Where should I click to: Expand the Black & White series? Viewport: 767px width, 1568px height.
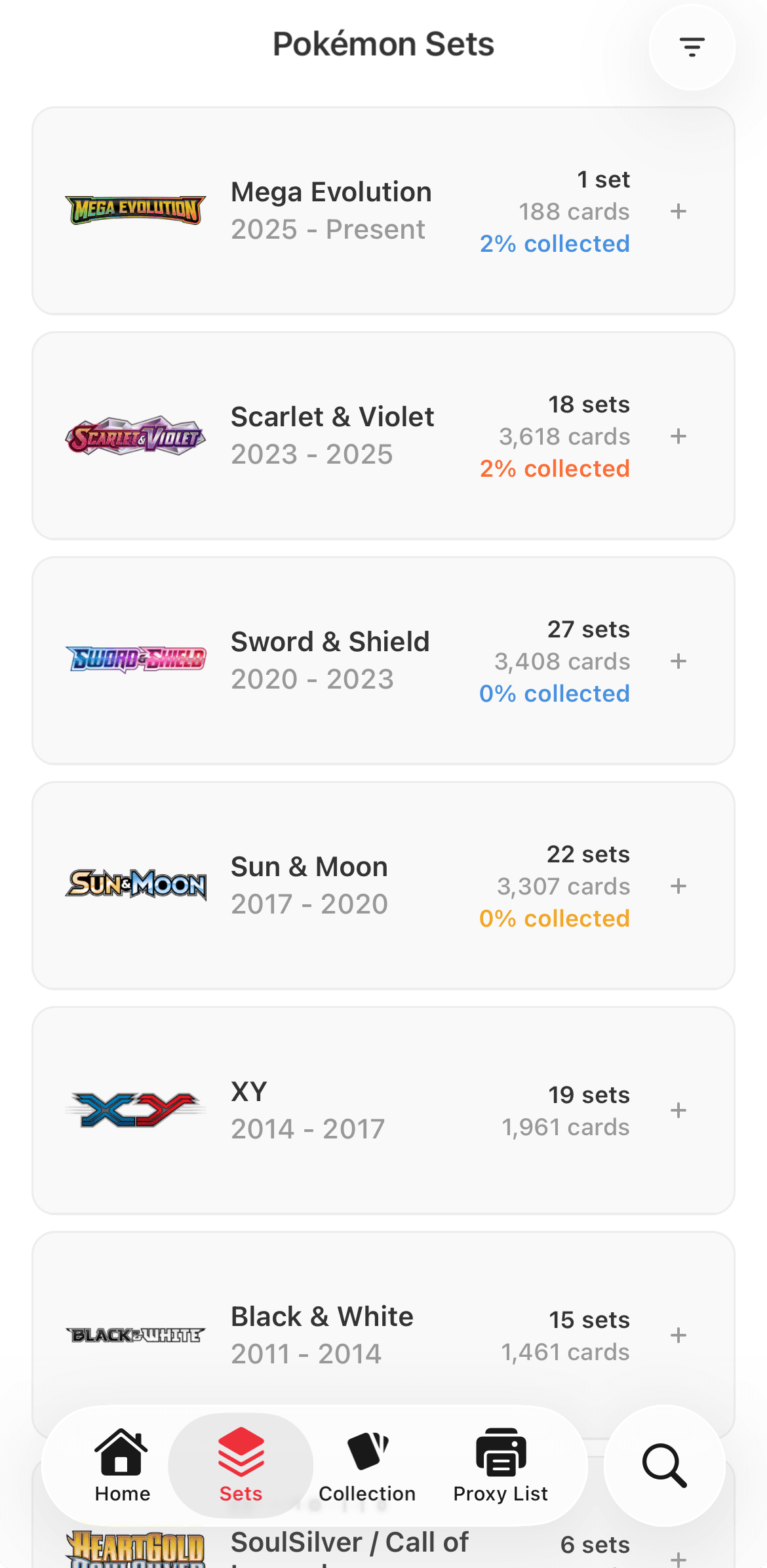coord(678,1335)
